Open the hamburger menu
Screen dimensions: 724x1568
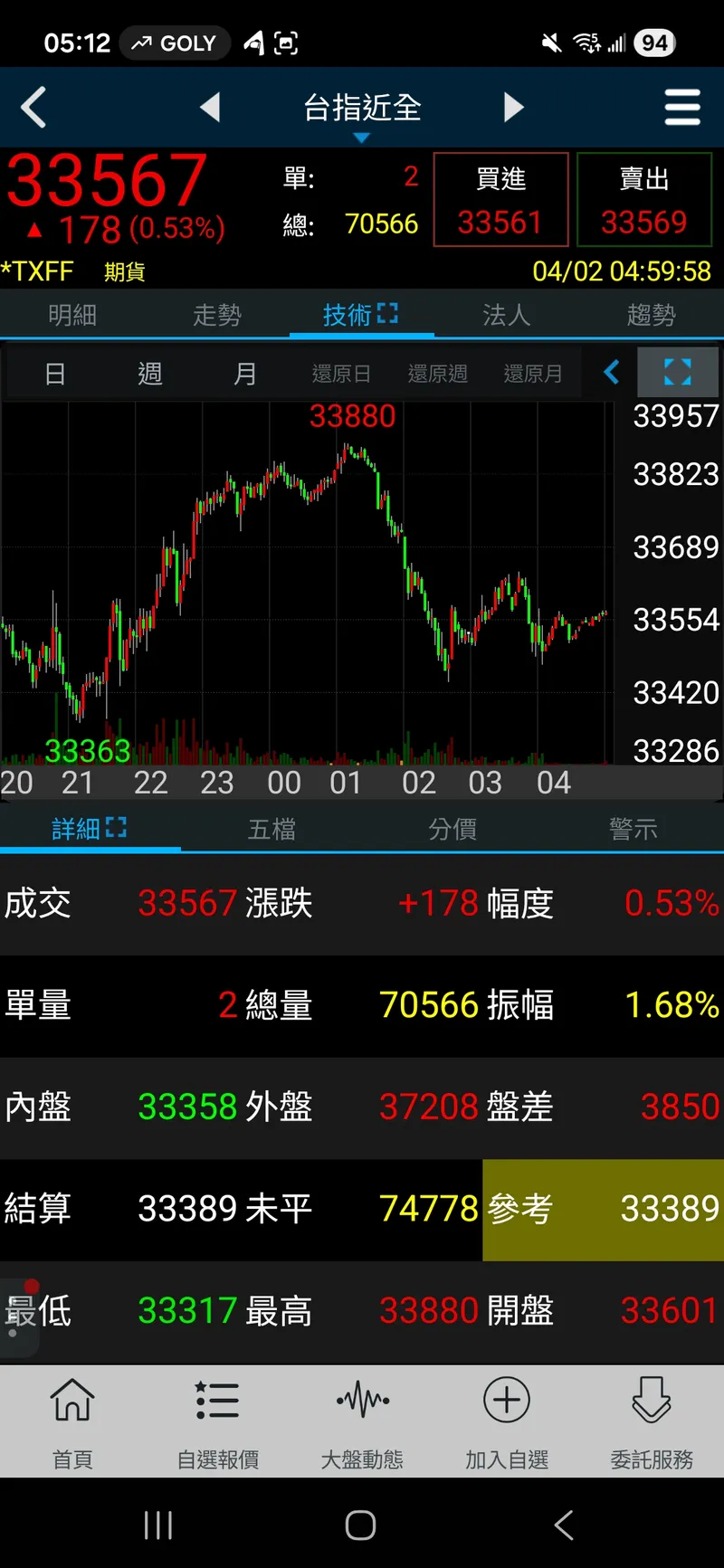(681, 108)
